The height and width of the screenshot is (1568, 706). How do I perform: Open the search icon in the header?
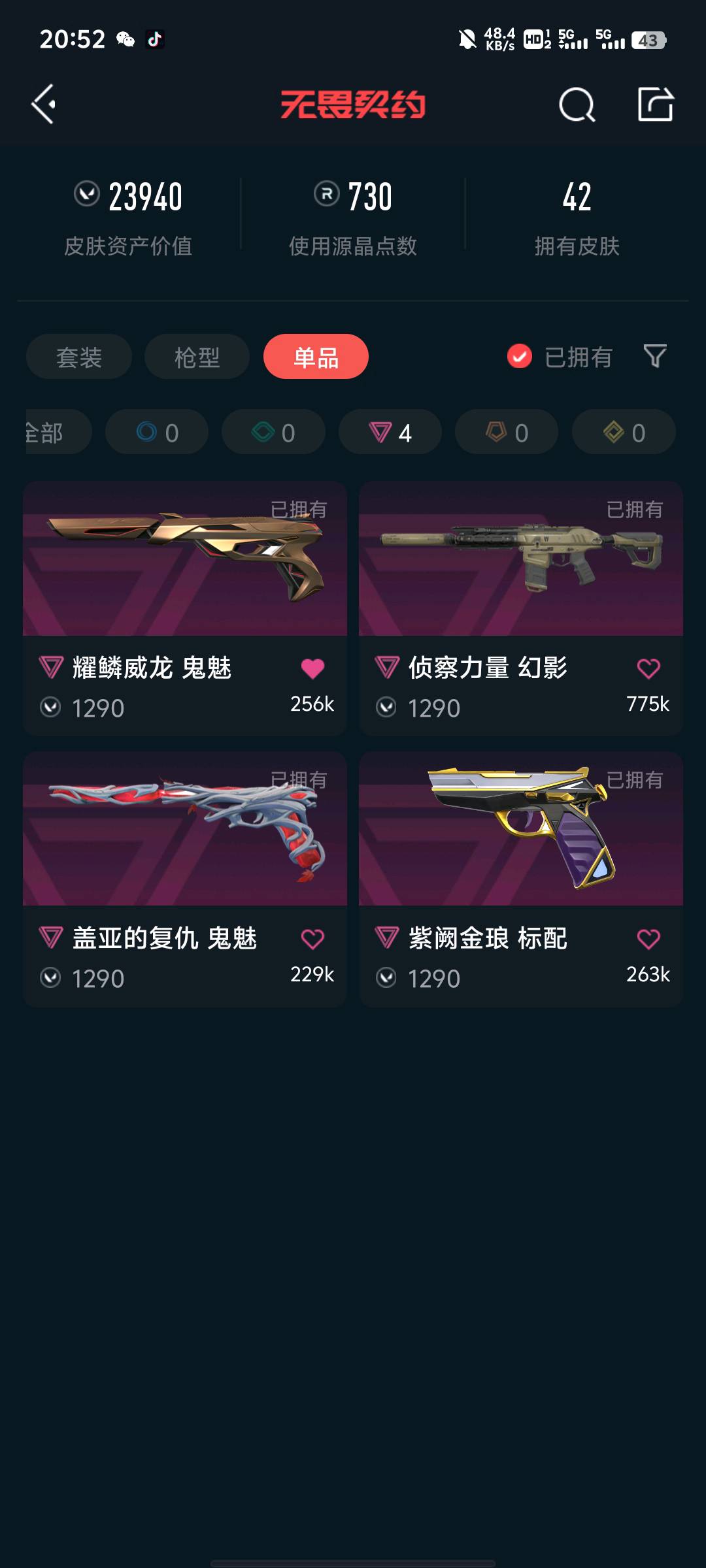(577, 105)
